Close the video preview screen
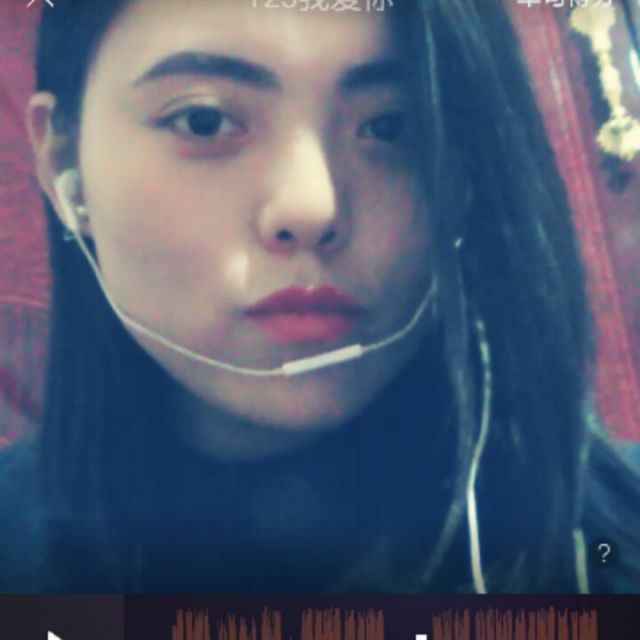640x640 pixels. click(40, 4)
